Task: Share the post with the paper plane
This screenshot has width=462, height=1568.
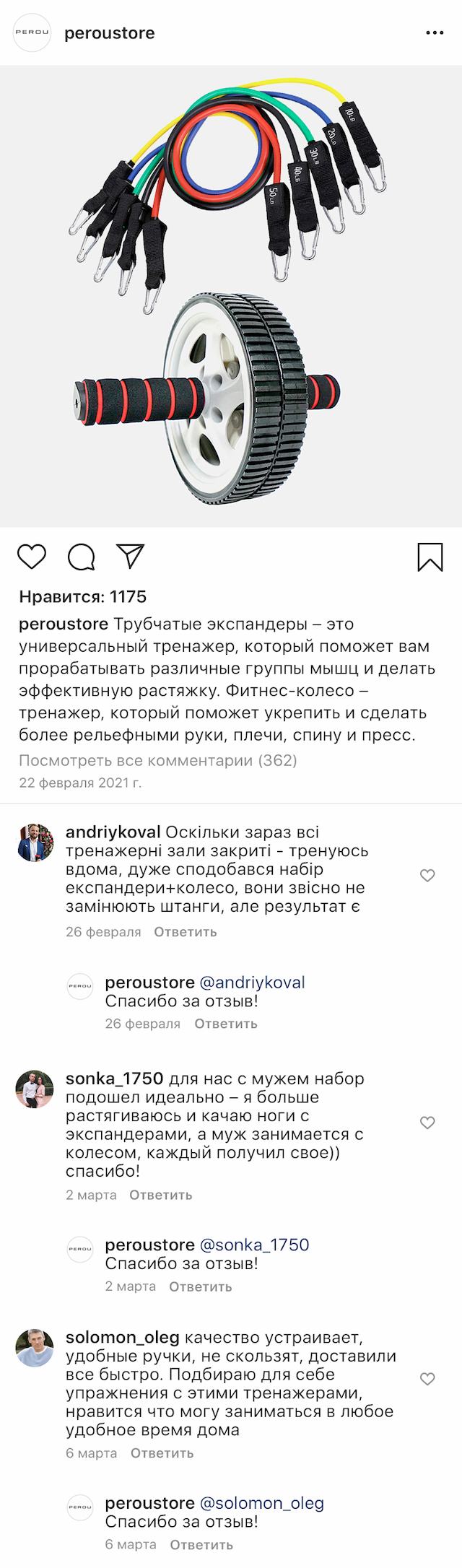Action: [131, 555]
